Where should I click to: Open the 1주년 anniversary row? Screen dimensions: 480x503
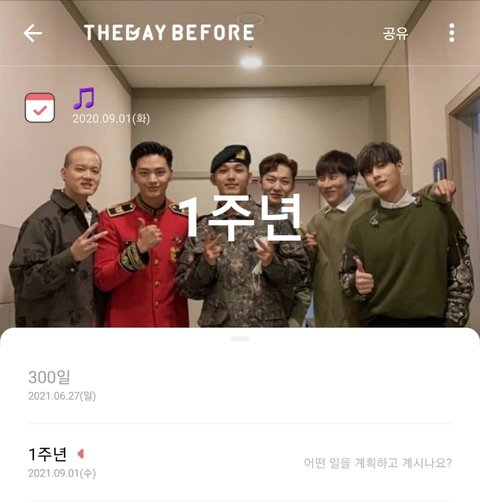click(240, 462)
